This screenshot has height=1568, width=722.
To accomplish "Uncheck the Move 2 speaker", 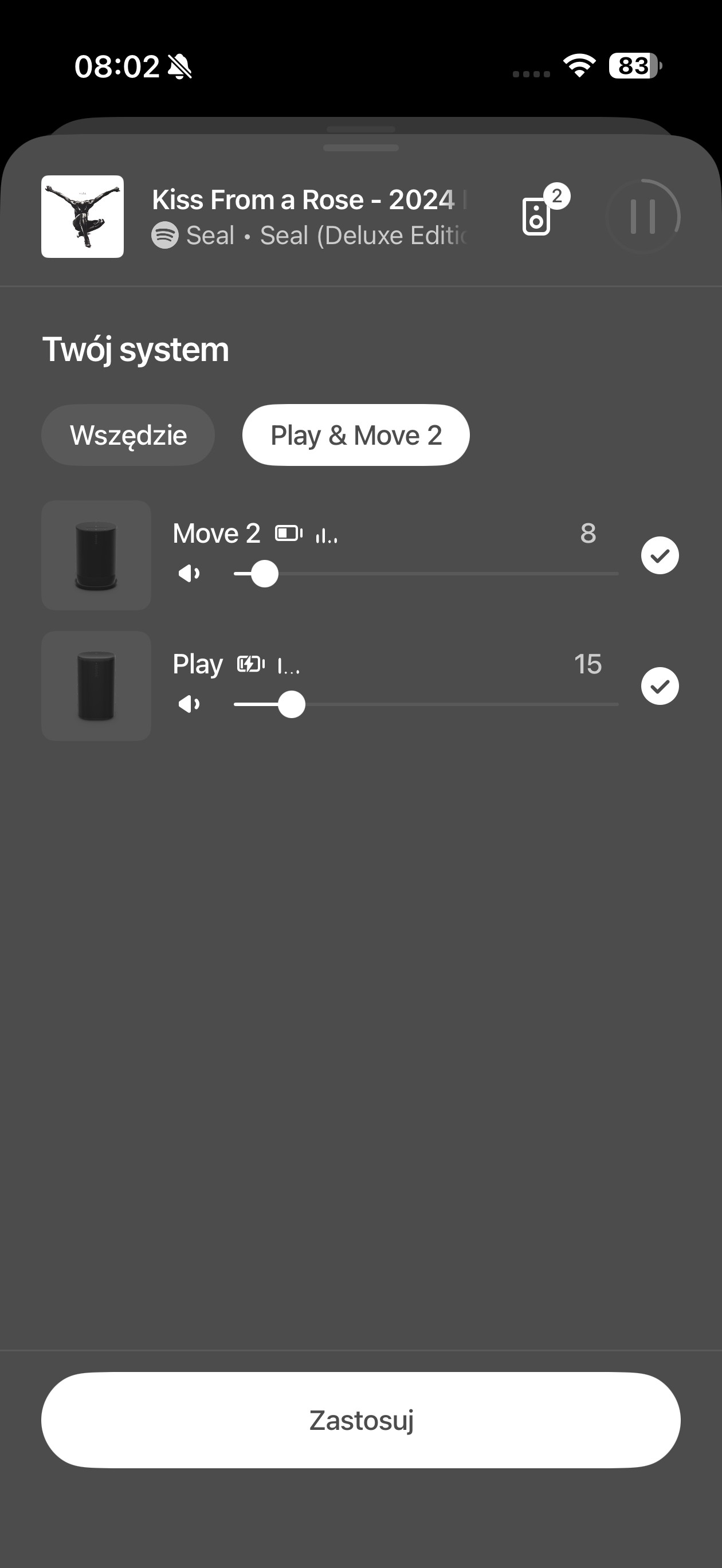I will click(x=660, y=555).
